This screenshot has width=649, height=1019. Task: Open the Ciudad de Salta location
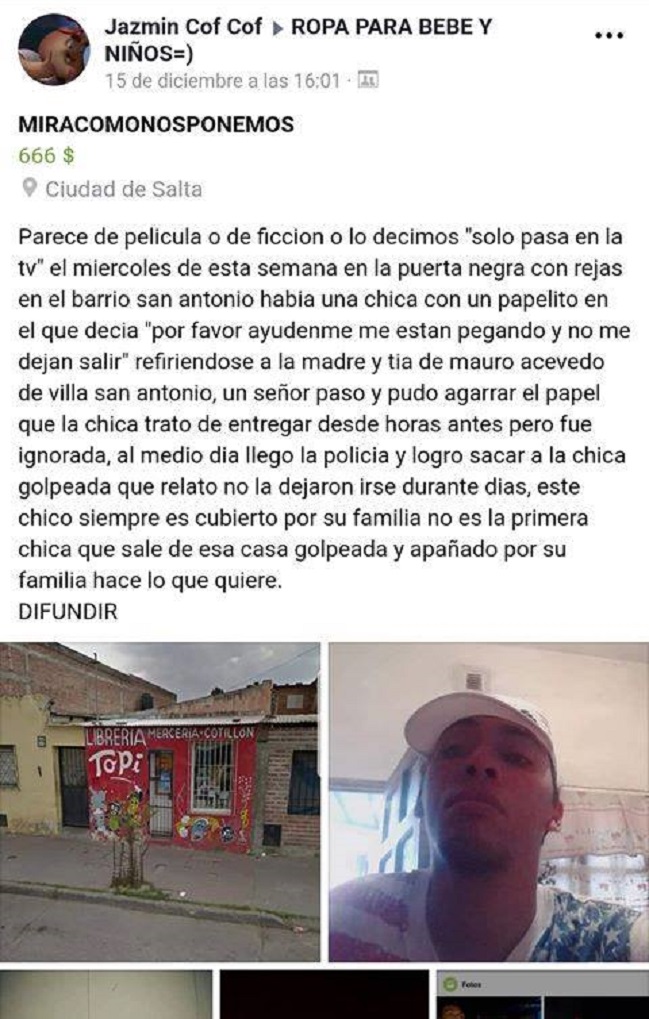123,188
